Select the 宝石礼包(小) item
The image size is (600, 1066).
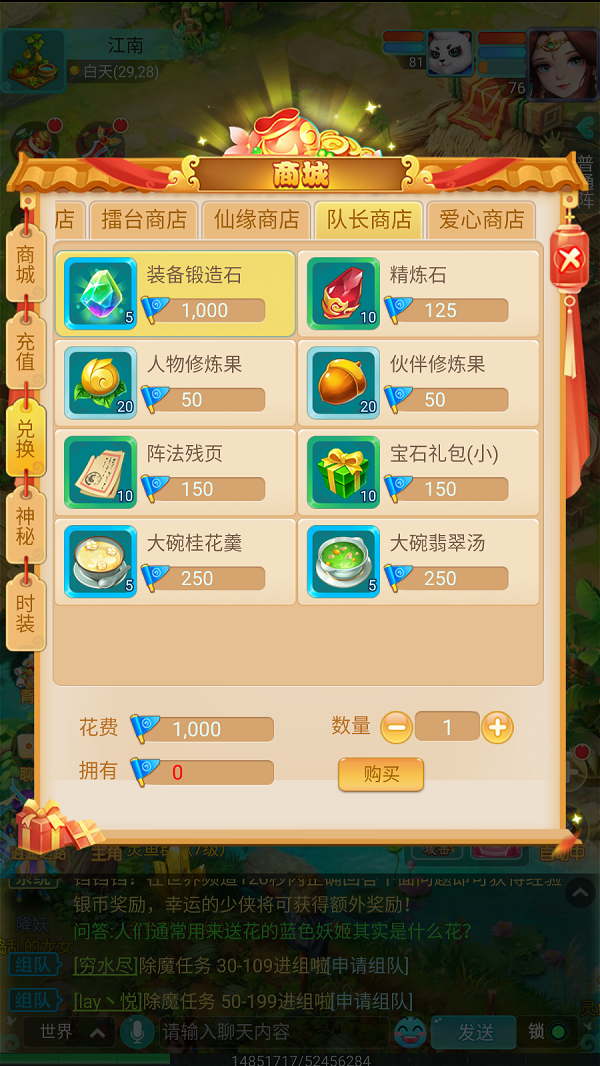pyautogui.click(x=418, y=472)
